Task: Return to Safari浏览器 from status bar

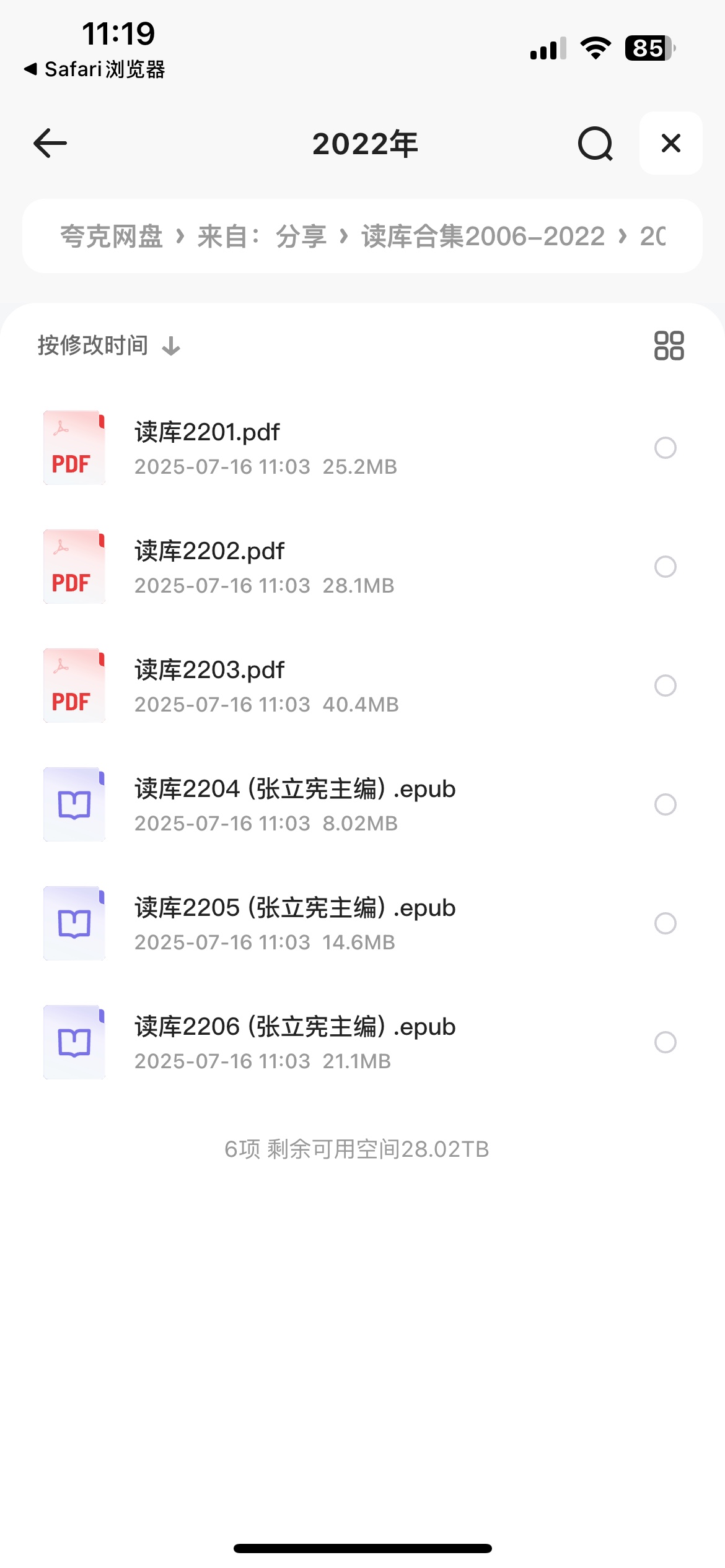Action: pyautogui.click(x=94, y=69)
